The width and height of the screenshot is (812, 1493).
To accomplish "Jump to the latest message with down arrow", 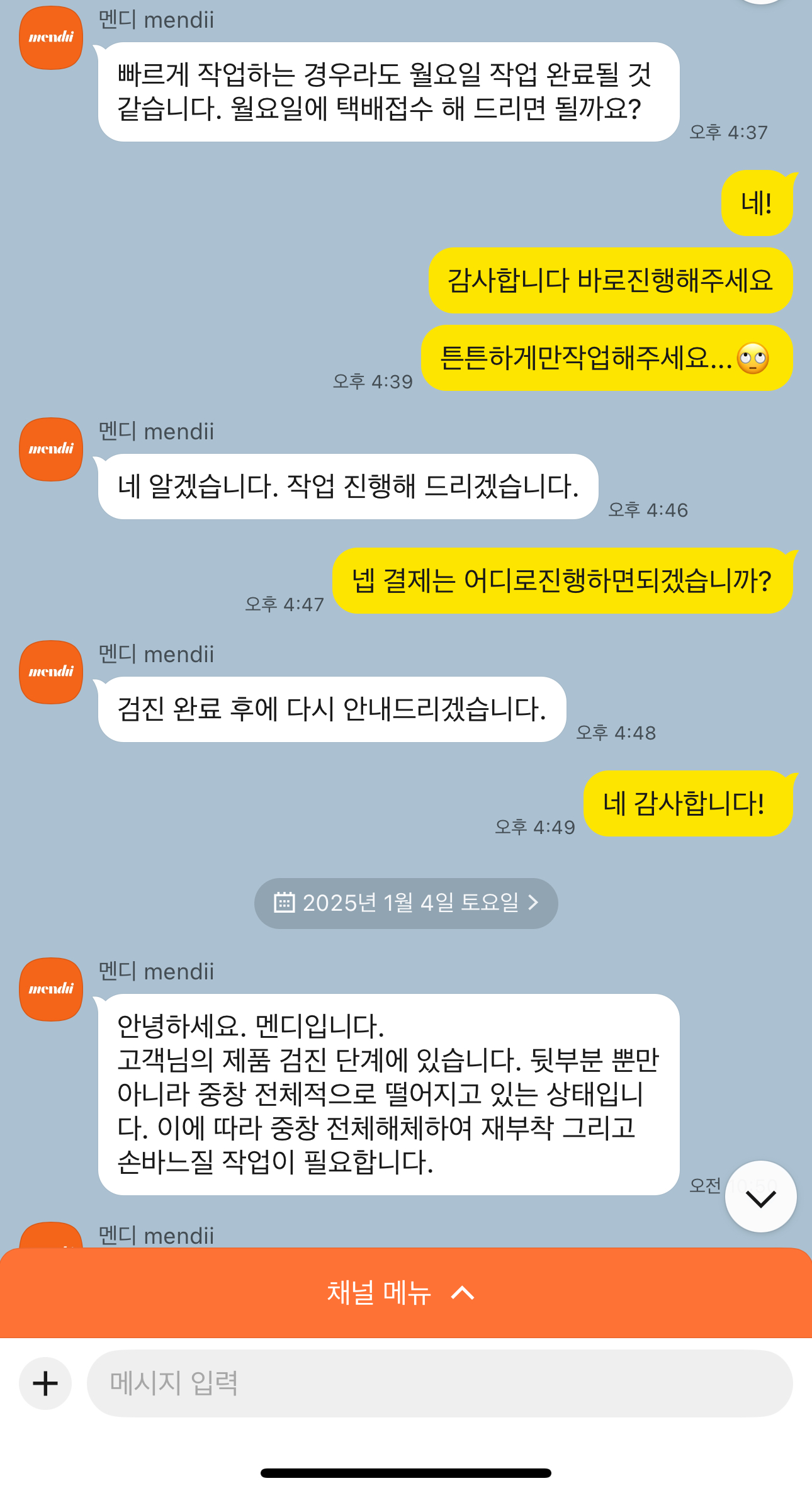I will [x=760, y=1197].
